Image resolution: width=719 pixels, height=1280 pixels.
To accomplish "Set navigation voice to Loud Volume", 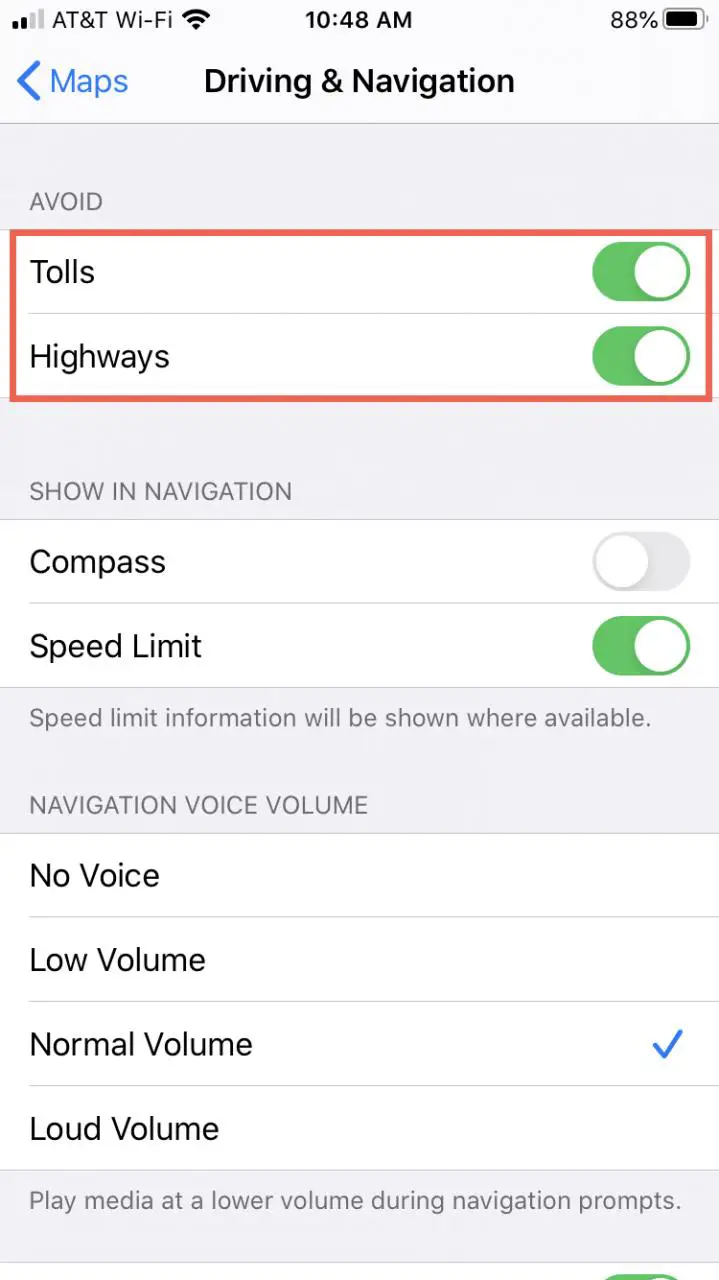I will click(x=359, y=1129).
